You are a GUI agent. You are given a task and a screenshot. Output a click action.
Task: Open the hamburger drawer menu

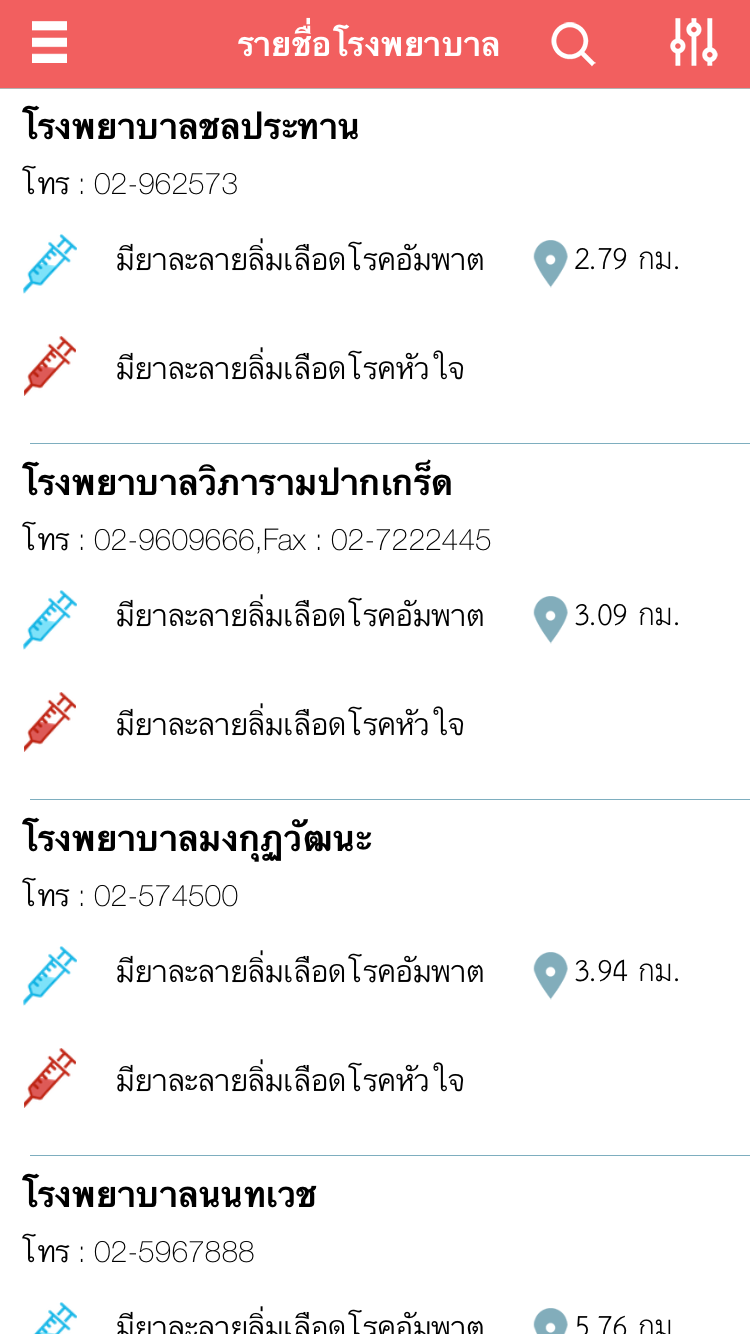[49, 44]
